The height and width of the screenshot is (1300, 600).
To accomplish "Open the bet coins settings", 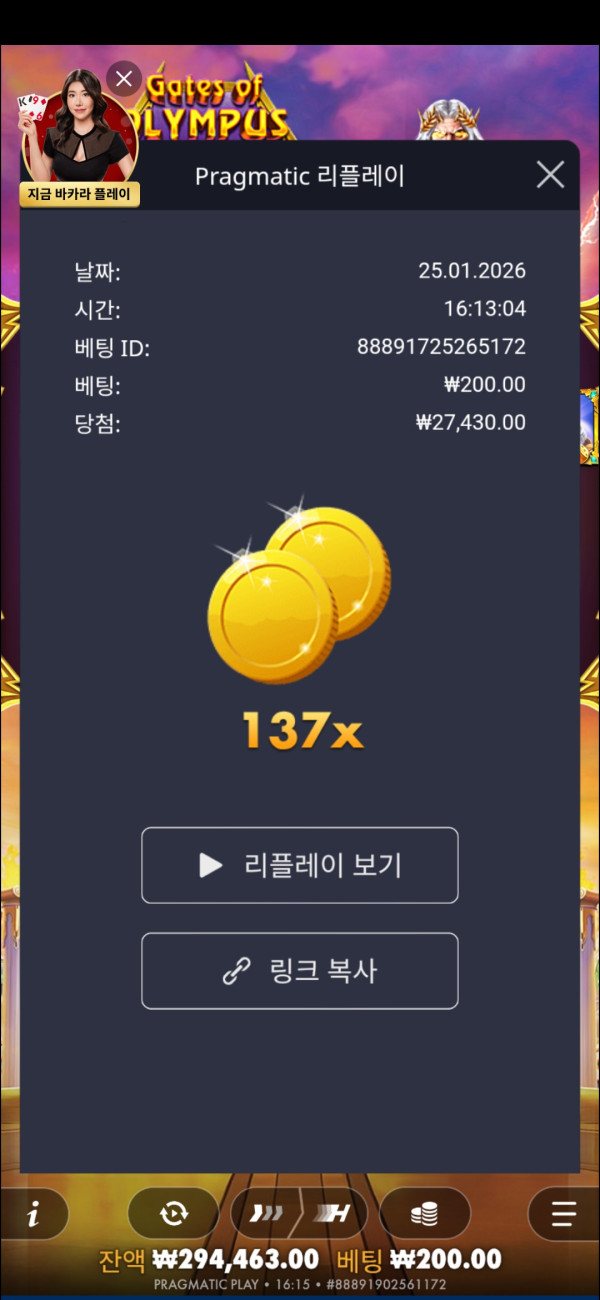I will pyautogui.click(x=425, y=1214).
